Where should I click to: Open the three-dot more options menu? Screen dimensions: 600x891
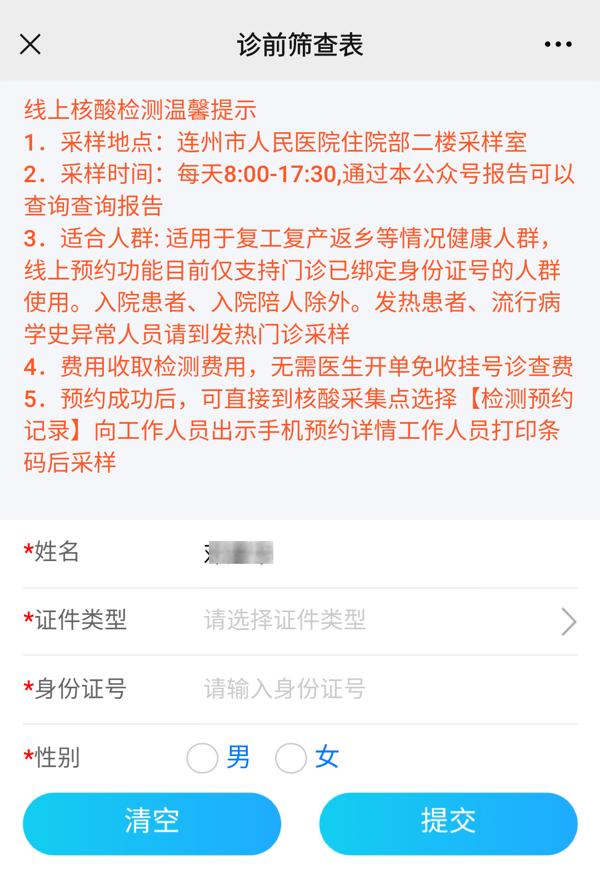[x=559, y=45]
